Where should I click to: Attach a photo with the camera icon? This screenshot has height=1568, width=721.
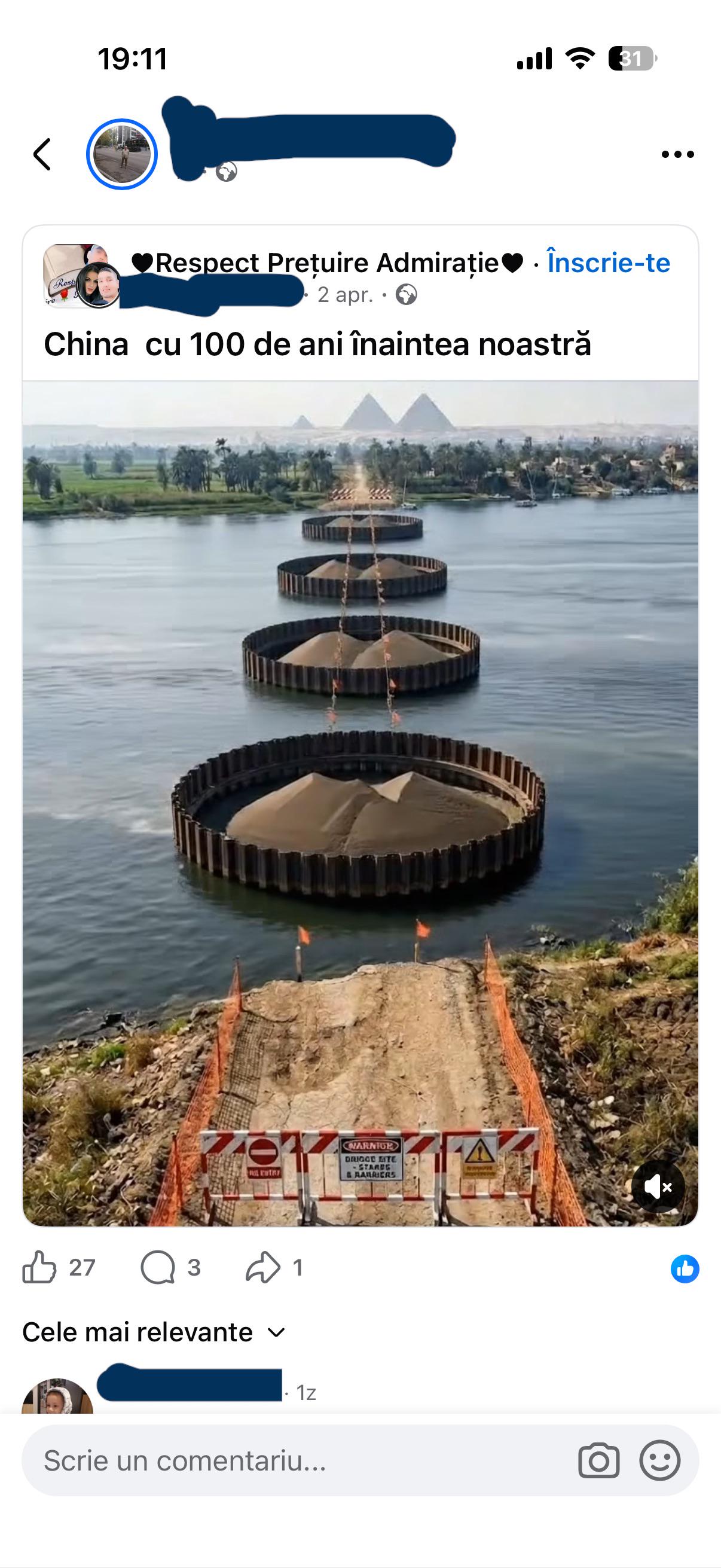tap(598, 1461)
